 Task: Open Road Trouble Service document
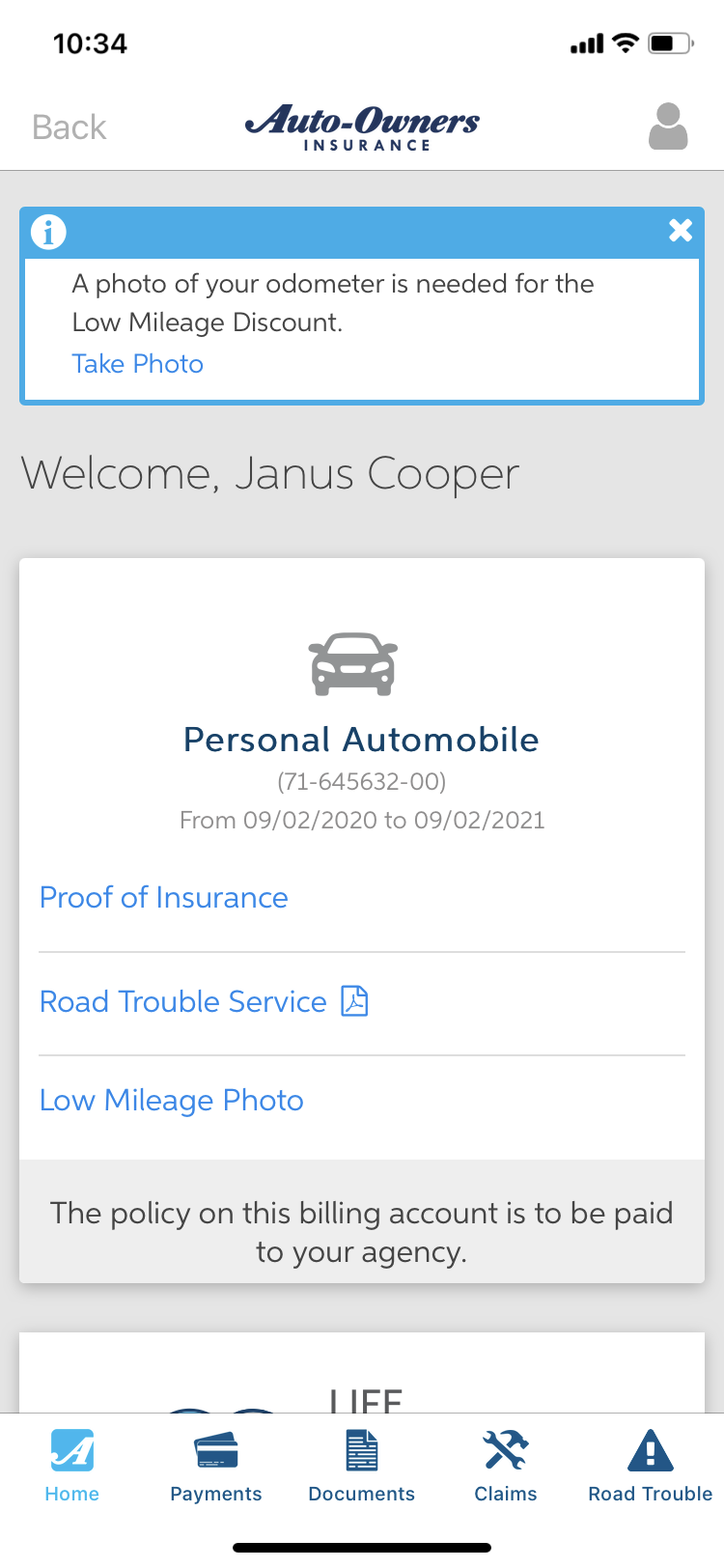(182, 1002)
